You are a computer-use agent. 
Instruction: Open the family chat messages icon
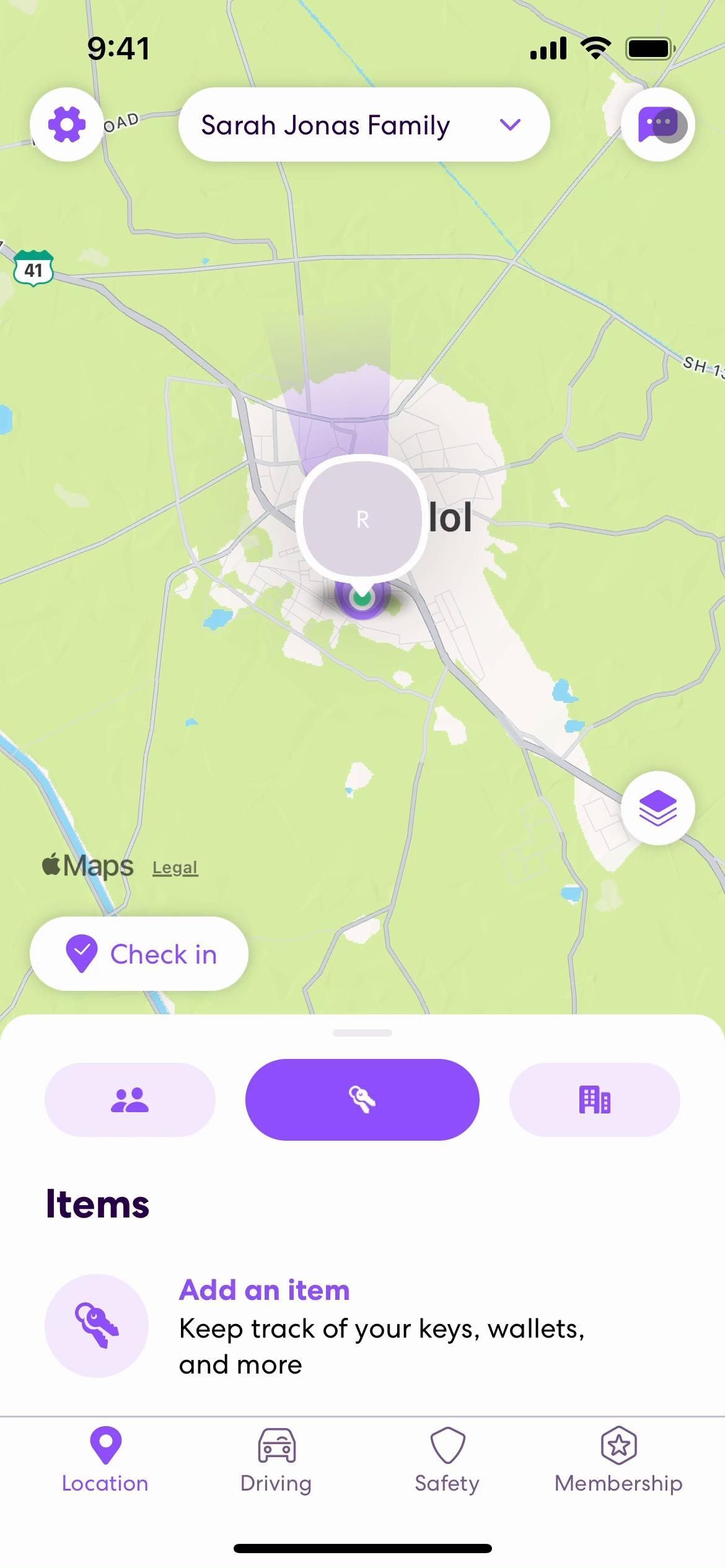[658, 124]
